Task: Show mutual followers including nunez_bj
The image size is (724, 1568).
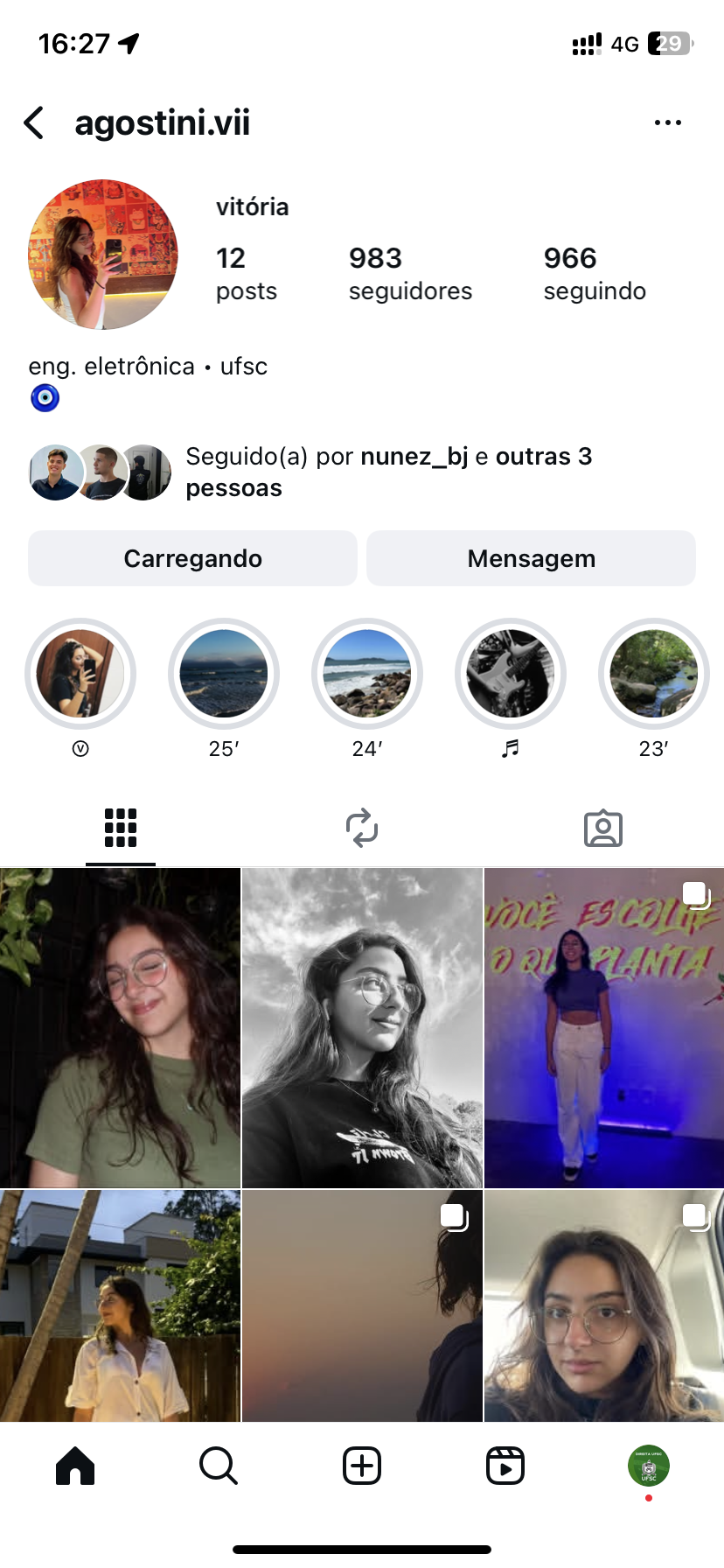Action: tap(388, 472)
